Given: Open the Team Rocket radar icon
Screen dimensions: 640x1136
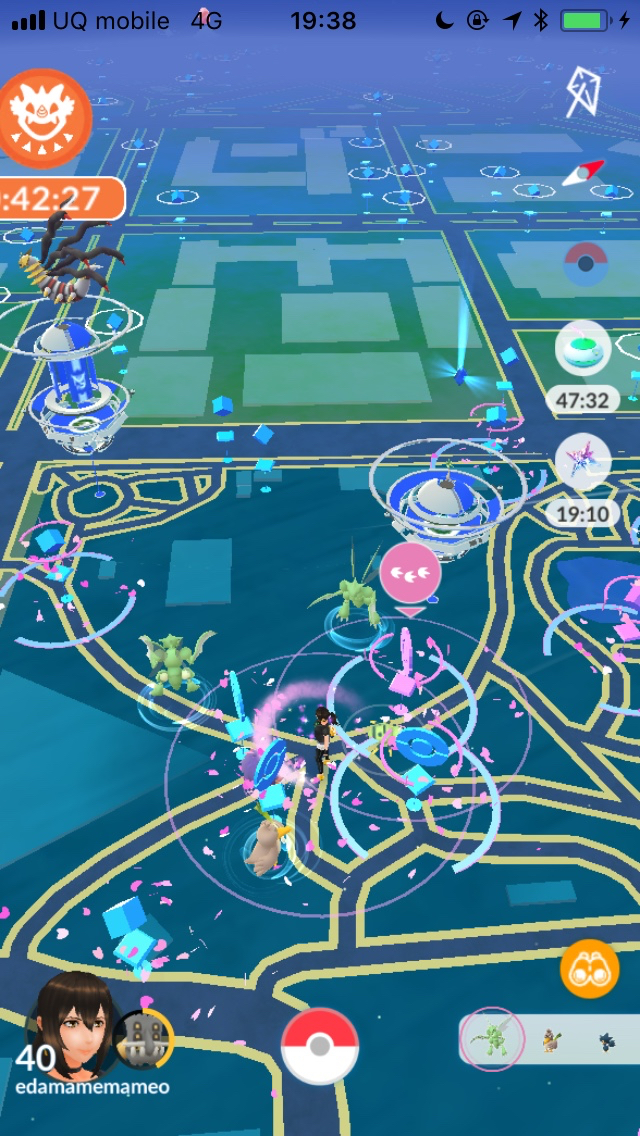Looking at the screenshot, I should pos(583,92).
